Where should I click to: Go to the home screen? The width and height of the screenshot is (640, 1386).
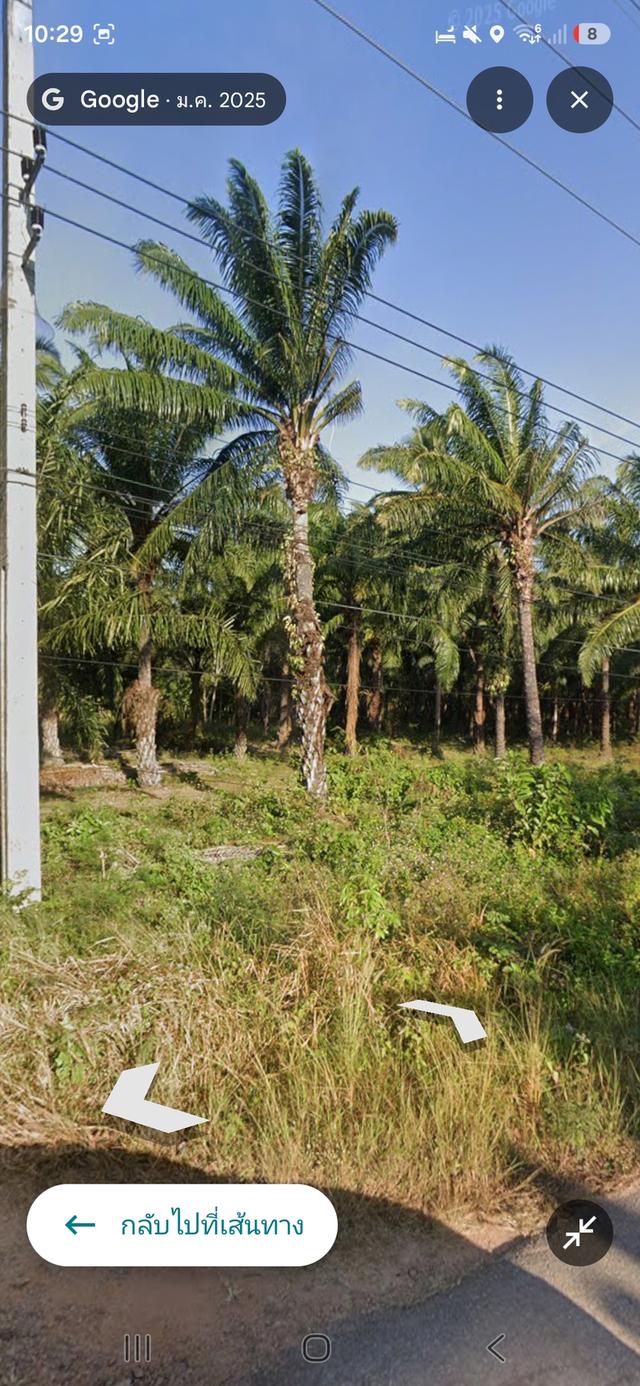pyautogui.click(x=317, y=1348)
